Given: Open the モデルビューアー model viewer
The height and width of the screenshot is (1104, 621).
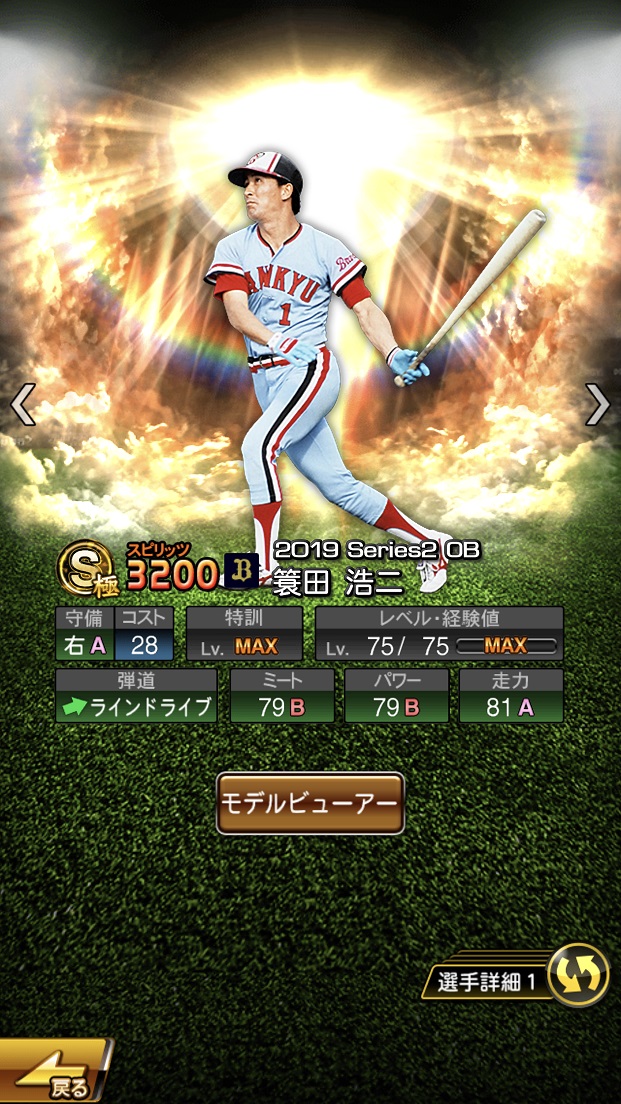Looking at the screenshot, I should [310, 803].
